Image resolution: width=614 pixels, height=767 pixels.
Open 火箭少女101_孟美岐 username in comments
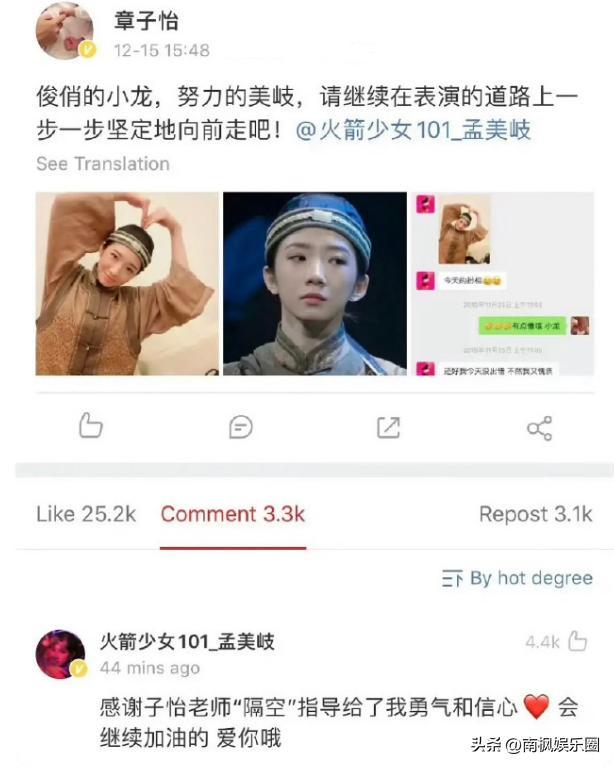[x=187, y=641]
